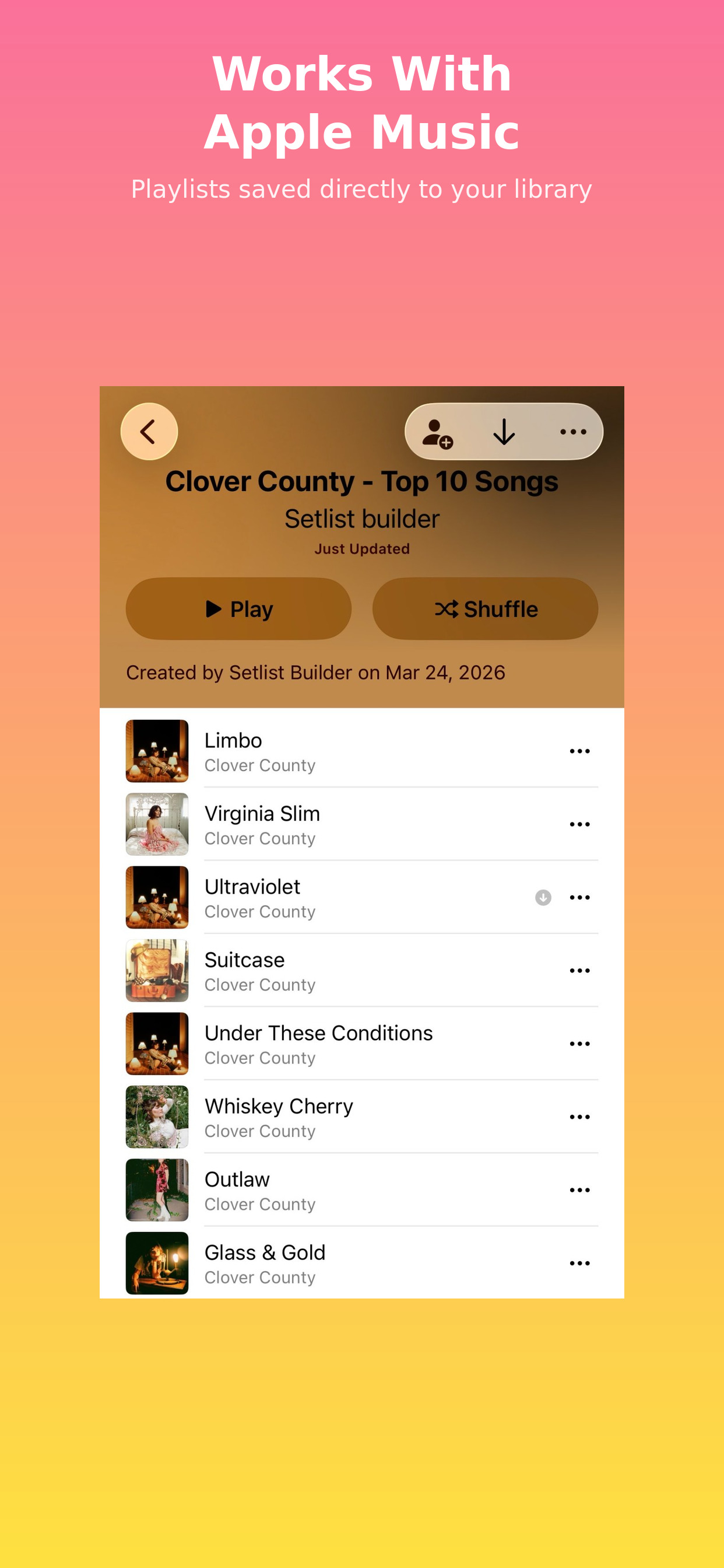Tap the download playlist arrow icon
724x1568 pixels.
[504, 431]
